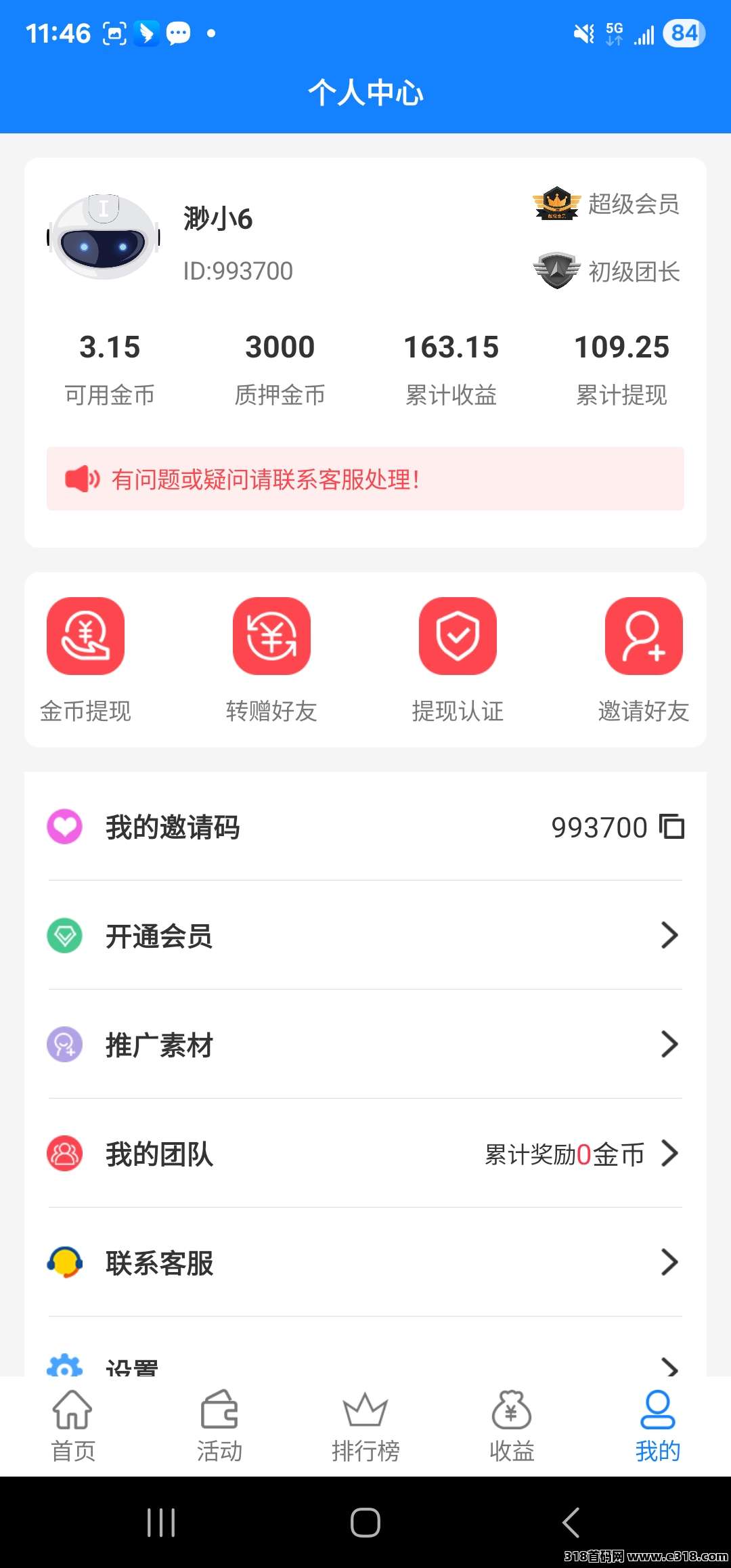The height and width of the screenshot is (1568, 731).
Task: Open 联系客服 customer service
Action: pyautogui.click(x=365, y=1263)
